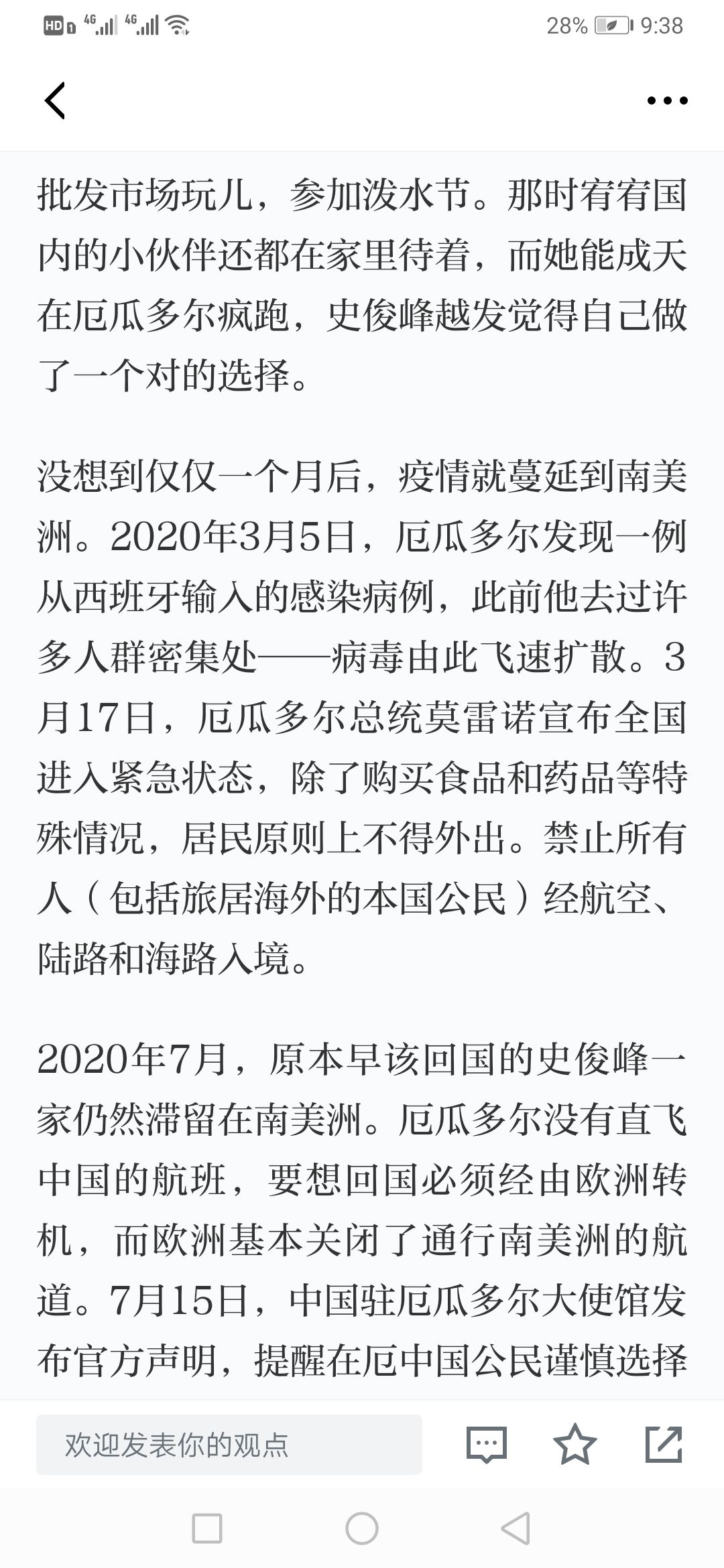Open the comments bubble icon

[x=486, y=1444]
